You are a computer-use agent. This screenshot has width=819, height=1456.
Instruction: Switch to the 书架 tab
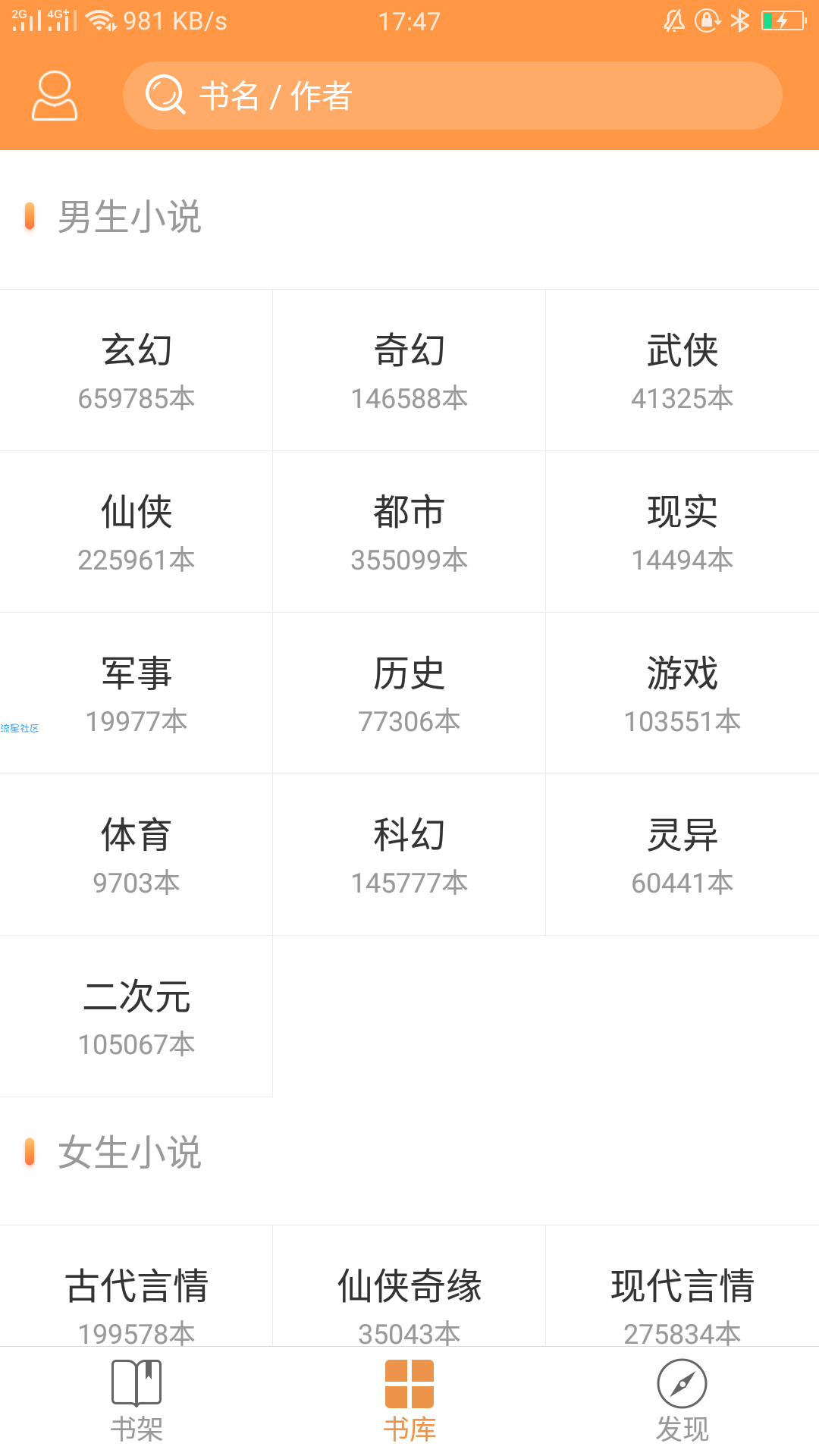pos(136,1401)
